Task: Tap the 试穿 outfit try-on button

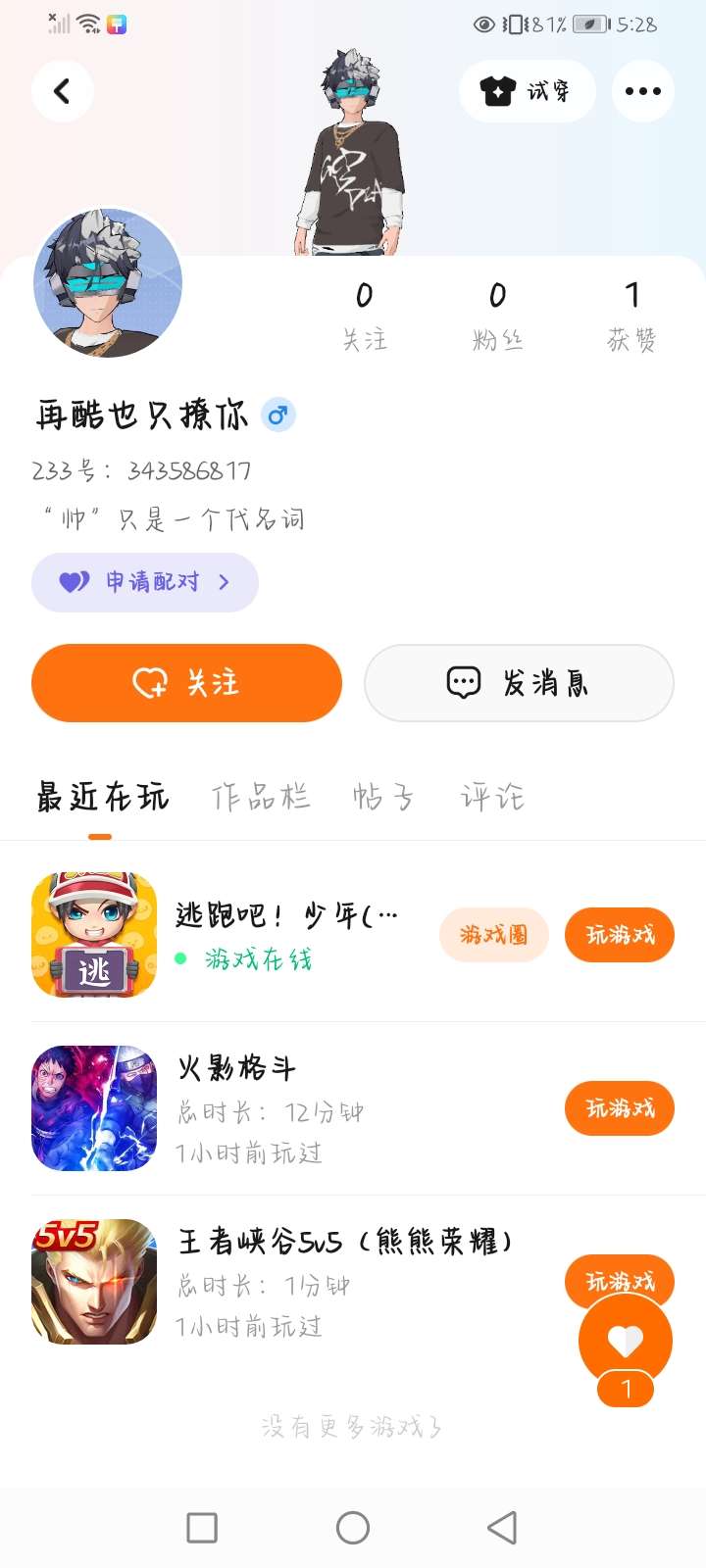Action: click(x=527, y=91)
